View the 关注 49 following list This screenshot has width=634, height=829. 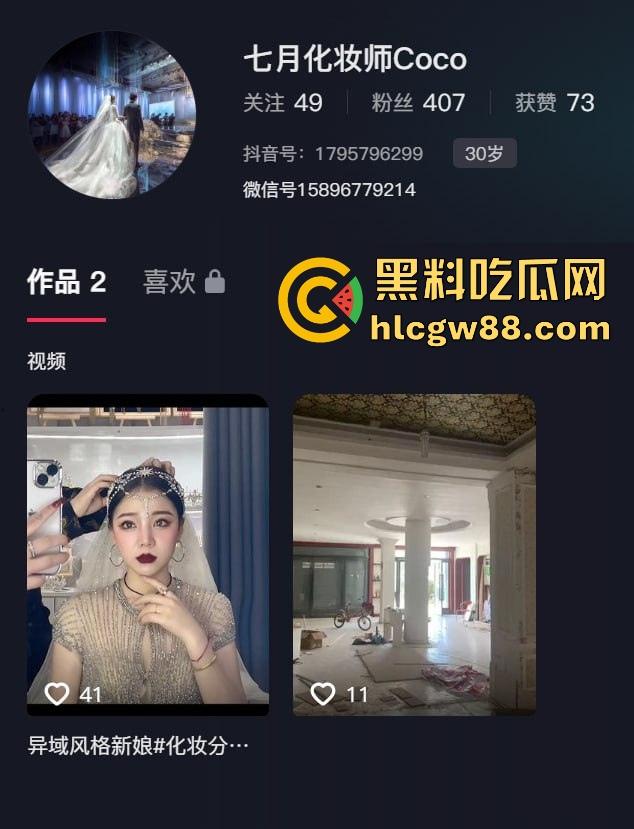282,103
